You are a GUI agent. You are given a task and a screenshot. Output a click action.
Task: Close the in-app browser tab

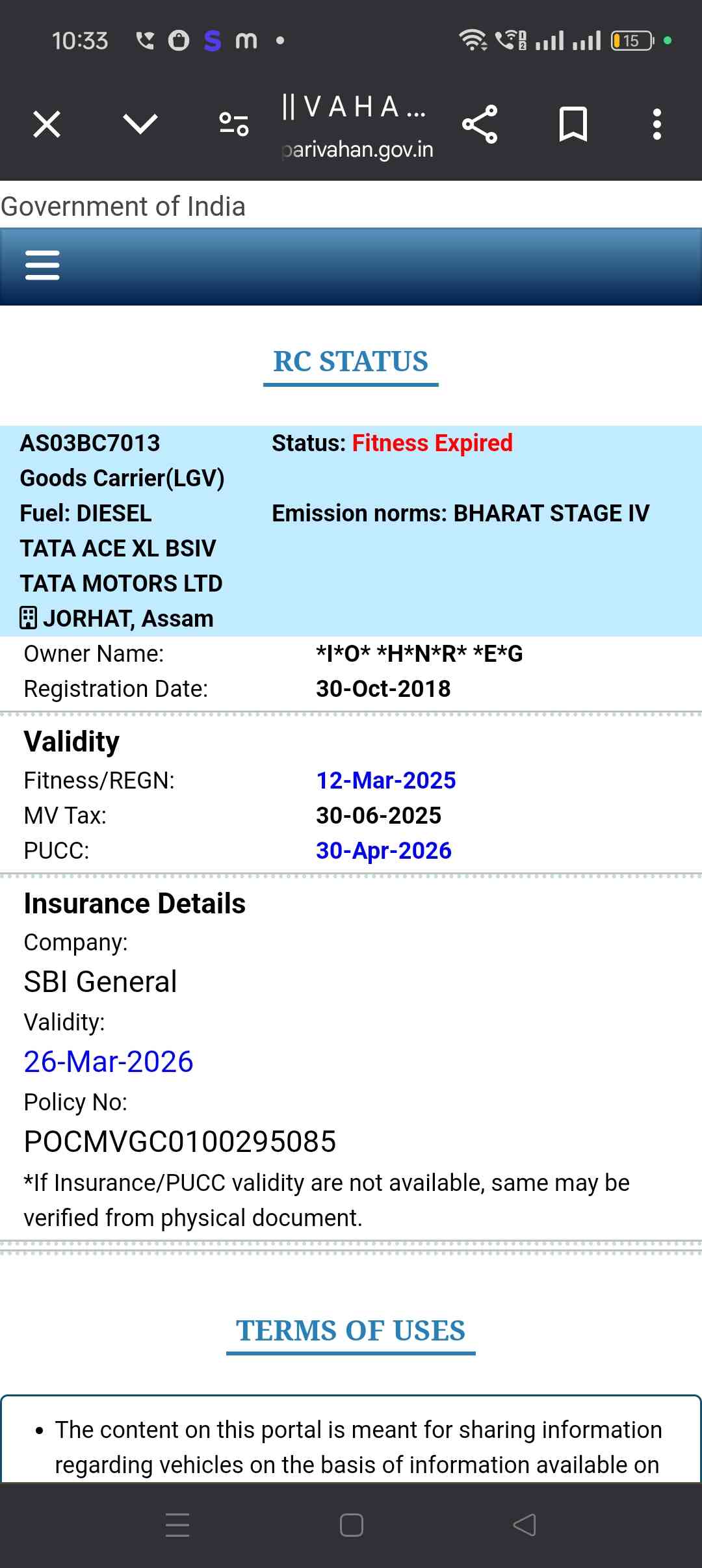click(x=47, y=124)
